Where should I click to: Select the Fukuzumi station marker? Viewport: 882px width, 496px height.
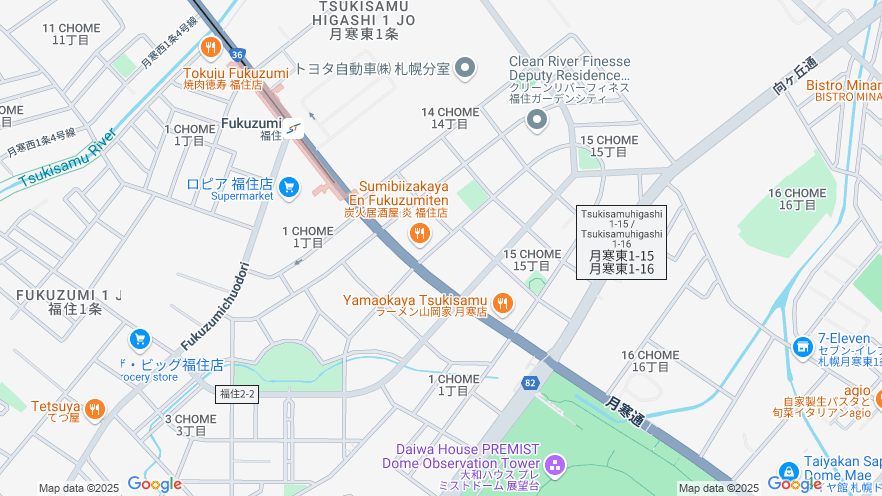[293, 128]
